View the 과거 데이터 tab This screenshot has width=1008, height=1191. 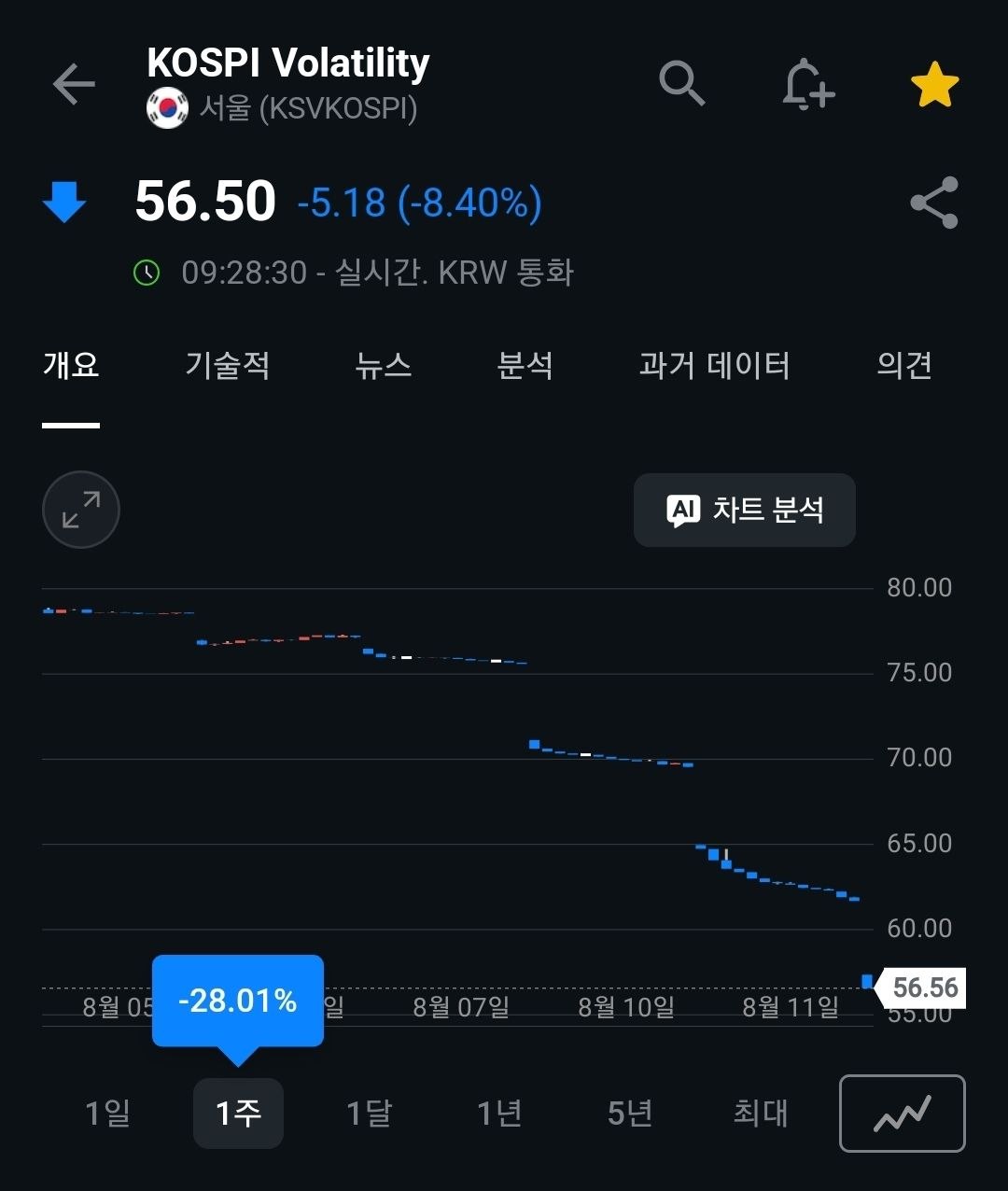(x=715, y=365)
